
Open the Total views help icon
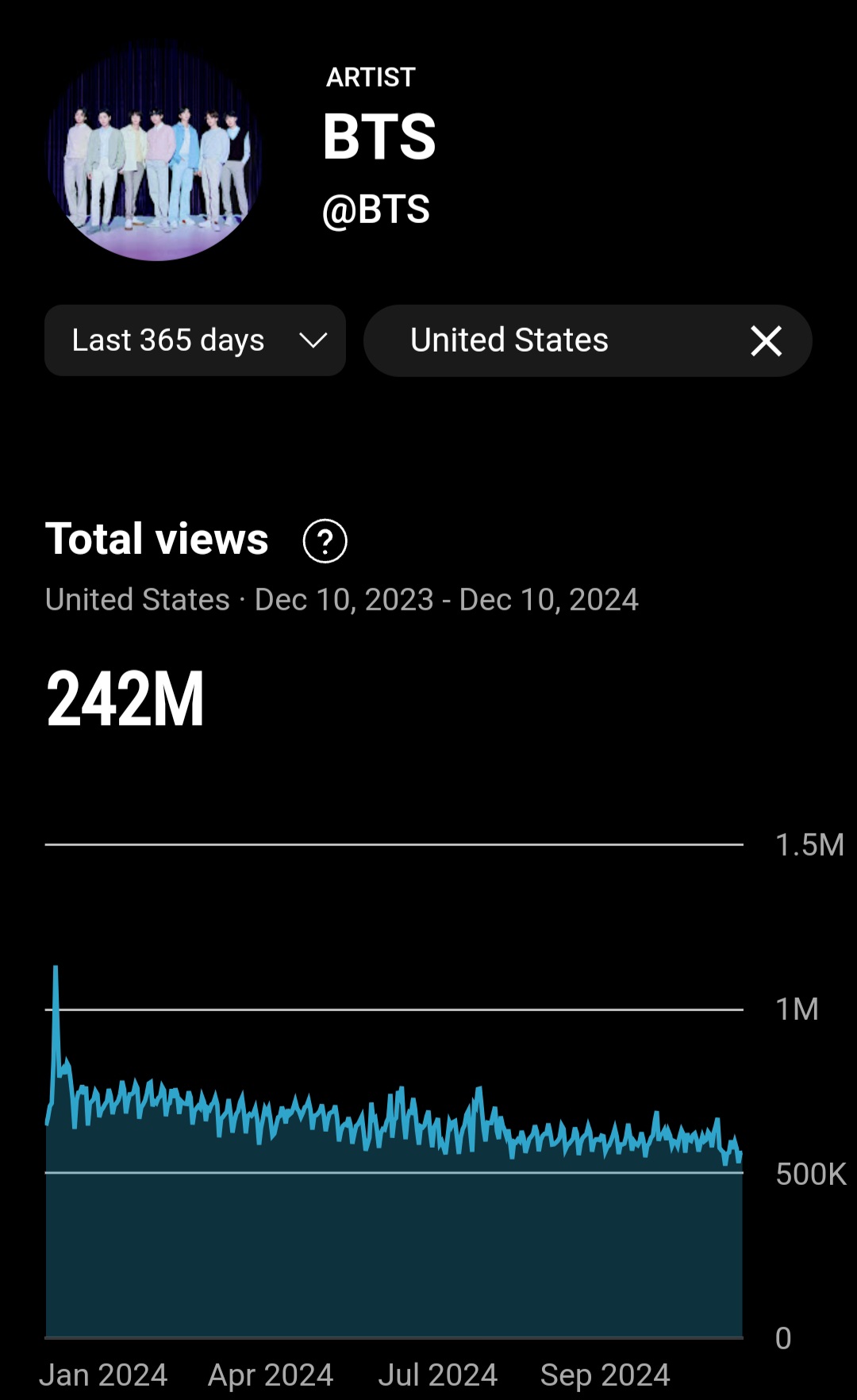325,541
